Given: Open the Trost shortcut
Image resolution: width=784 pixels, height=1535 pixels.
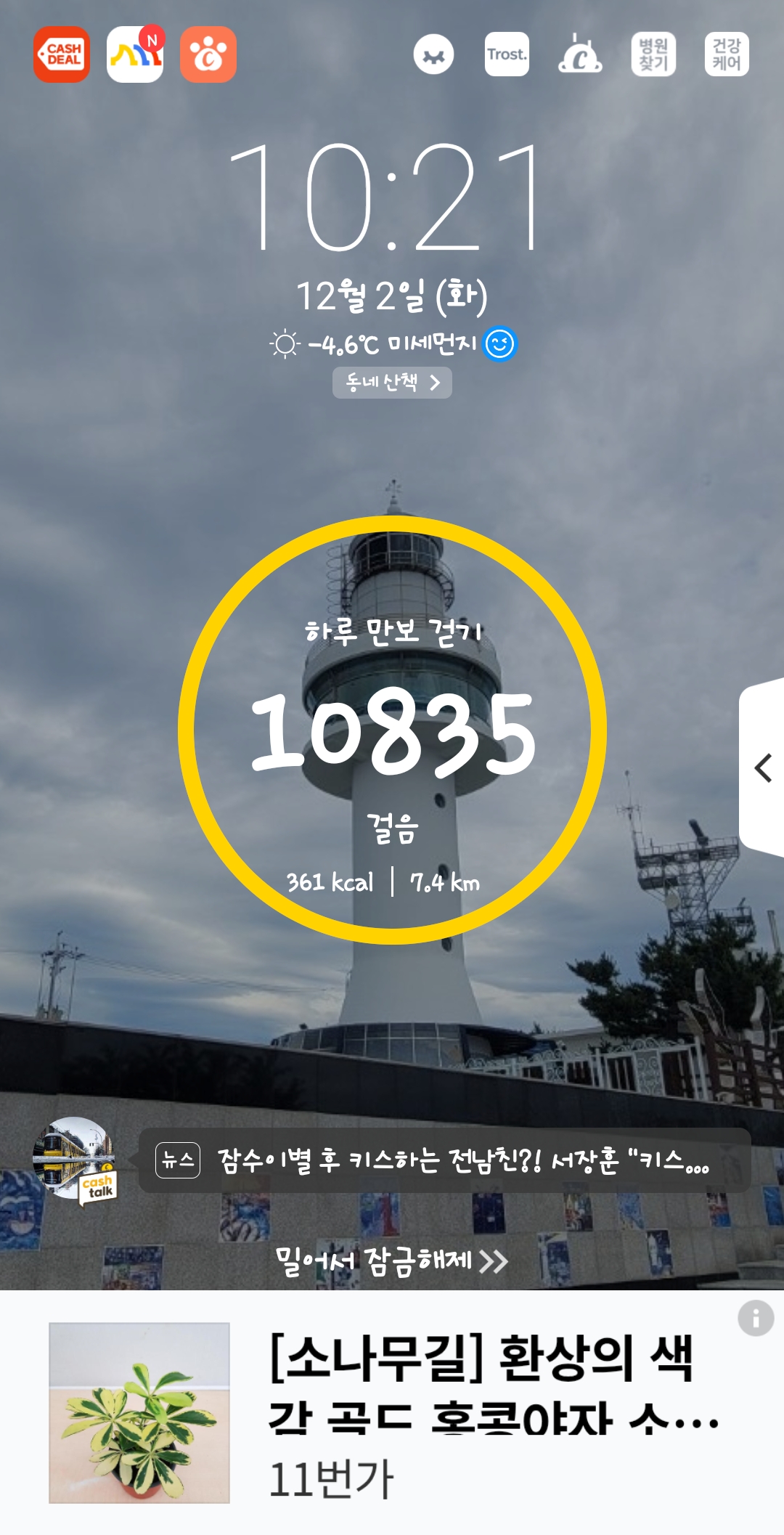Looking at the screenshot, I should [507, 54].
